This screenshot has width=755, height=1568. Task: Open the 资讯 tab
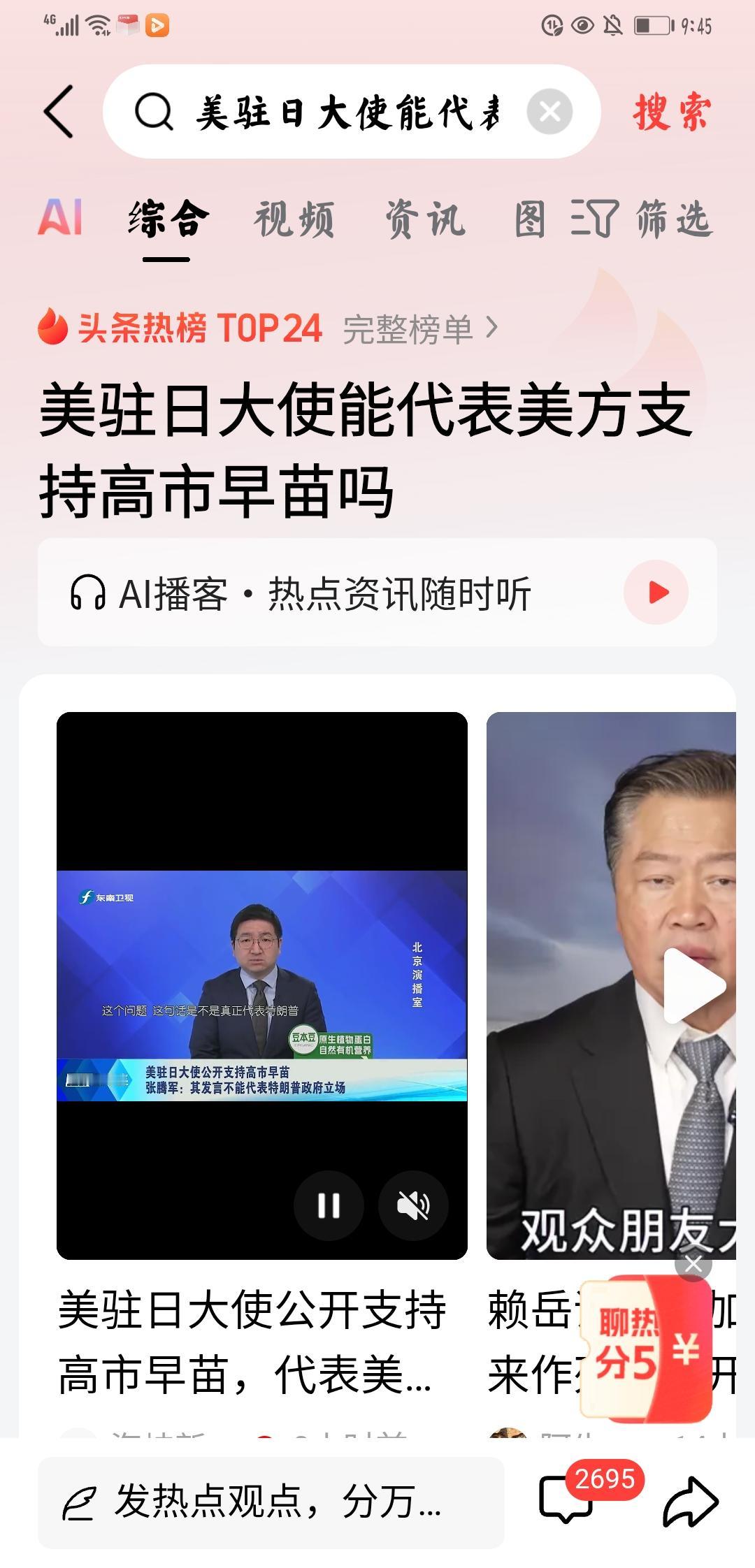coord(423,219)
